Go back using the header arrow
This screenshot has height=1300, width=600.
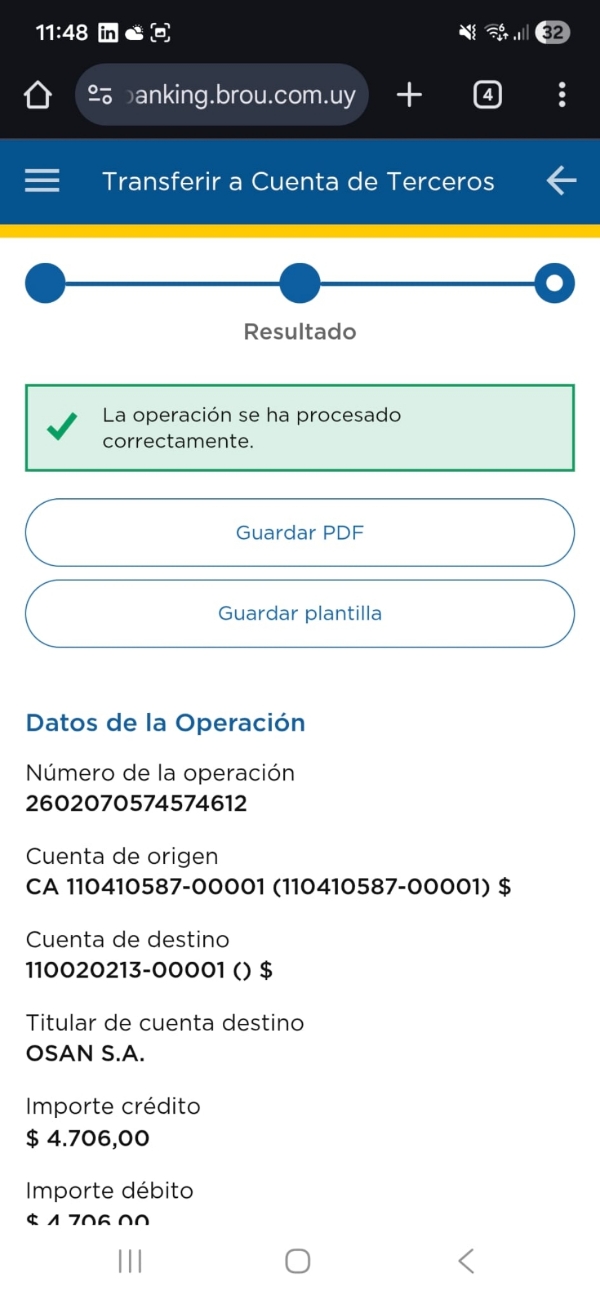(561, 181)
